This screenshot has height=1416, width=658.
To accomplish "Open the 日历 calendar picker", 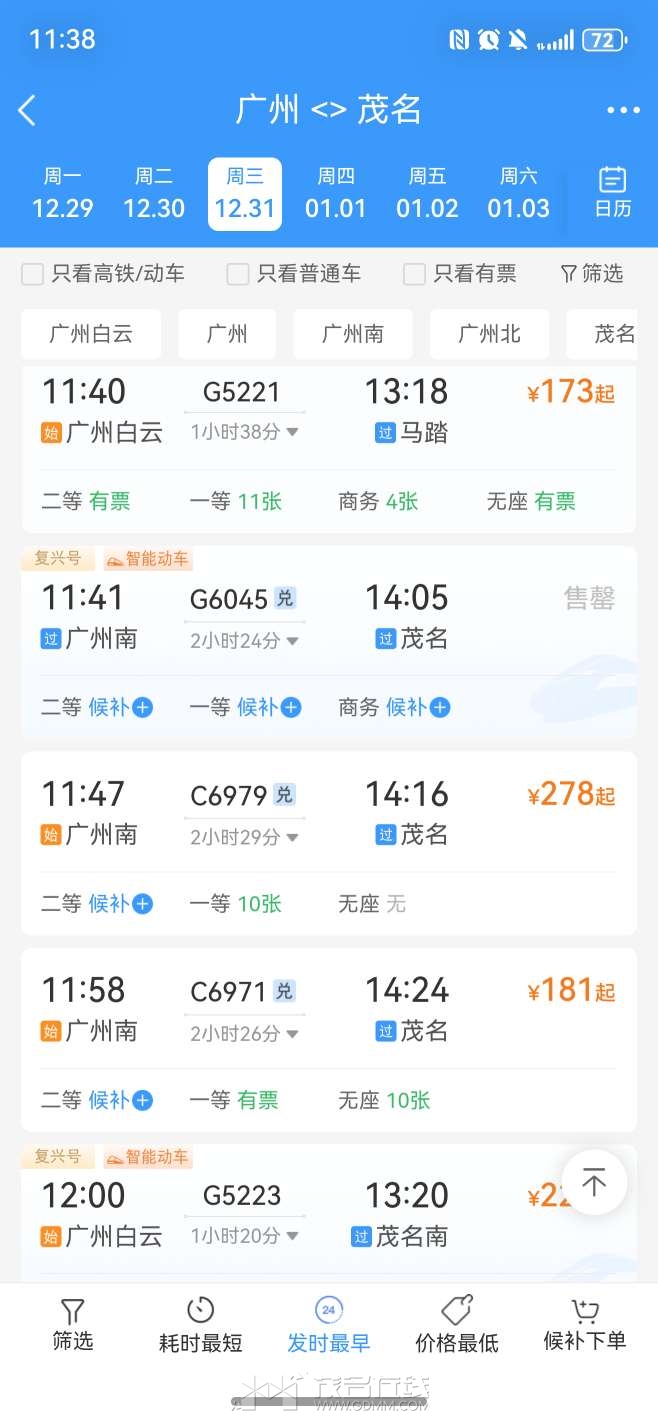I will click(612, 193).
